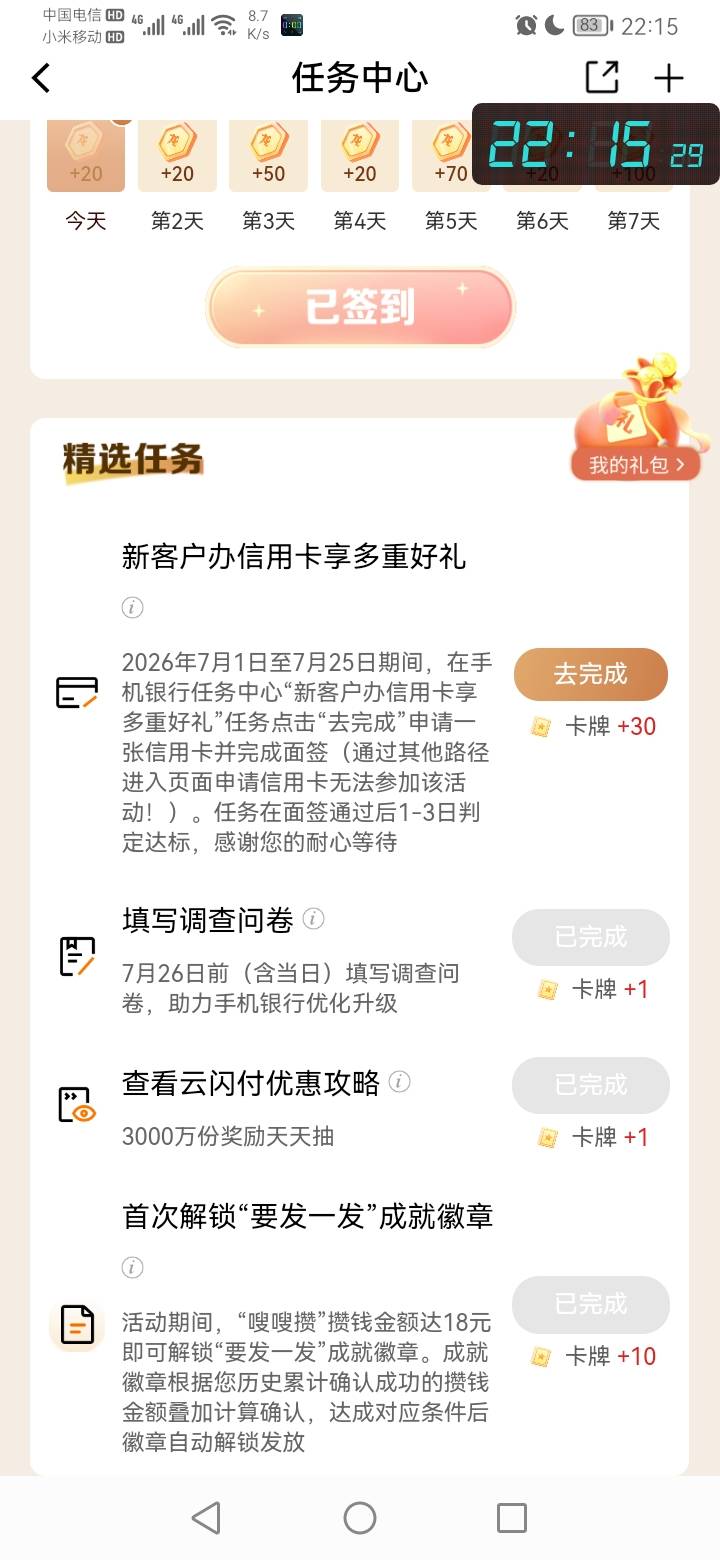The image size is (720, 1560).
Task: Share the task center page
Action: [x=602, y=77]
